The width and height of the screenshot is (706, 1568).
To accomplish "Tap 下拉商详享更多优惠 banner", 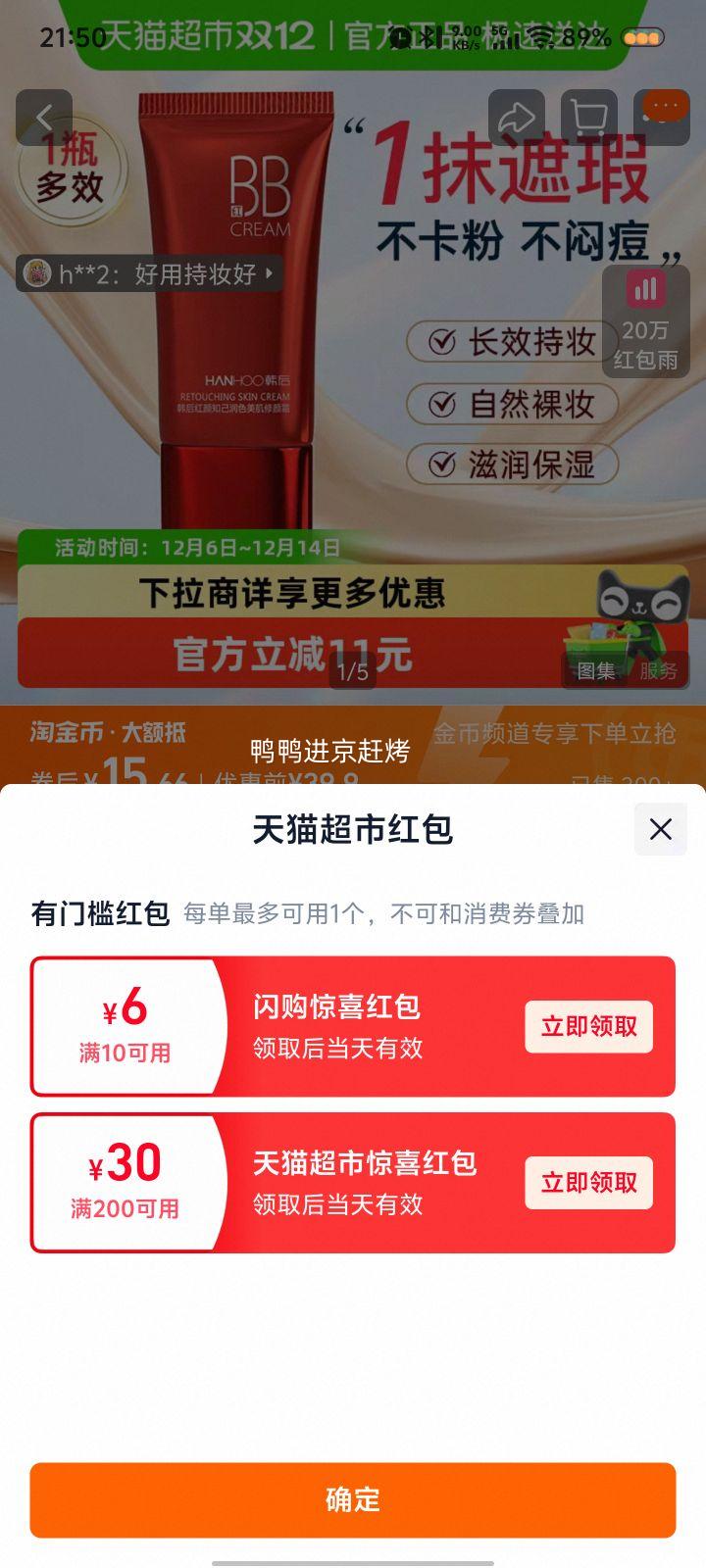I will click(294, 591).
